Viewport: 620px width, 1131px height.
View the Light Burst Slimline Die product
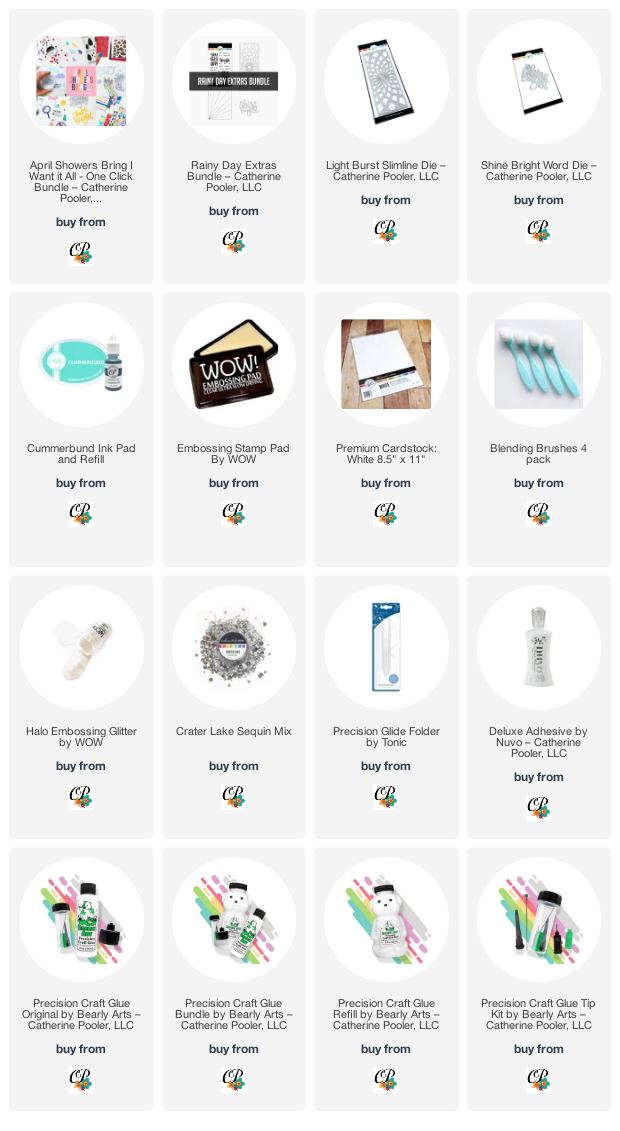point(386,146)
